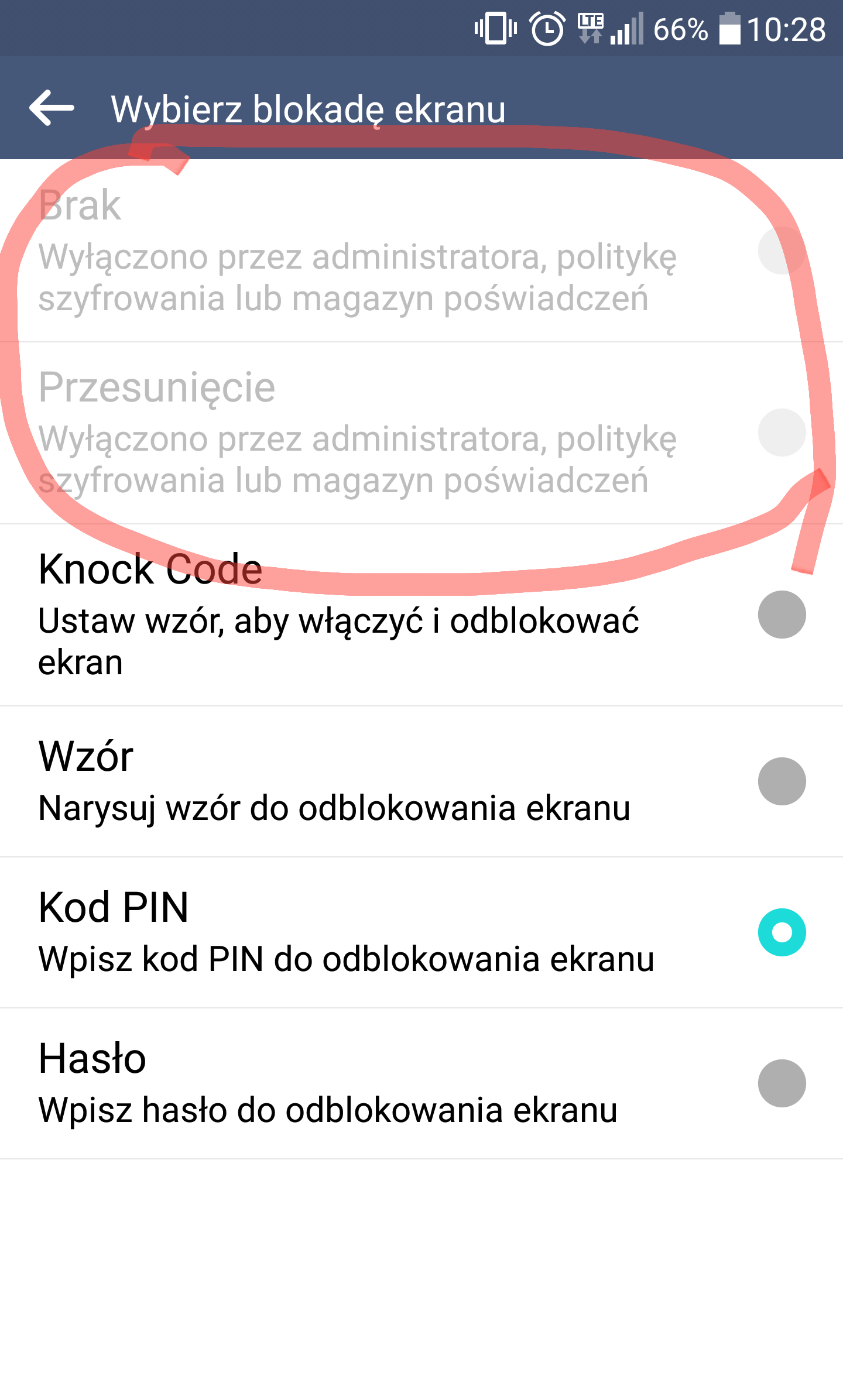Viewport: 843px width, 1400px height.
Task: Go back from Wybierz blokadę ekranu
Action: pyautogui.click(x=52, y=108)
